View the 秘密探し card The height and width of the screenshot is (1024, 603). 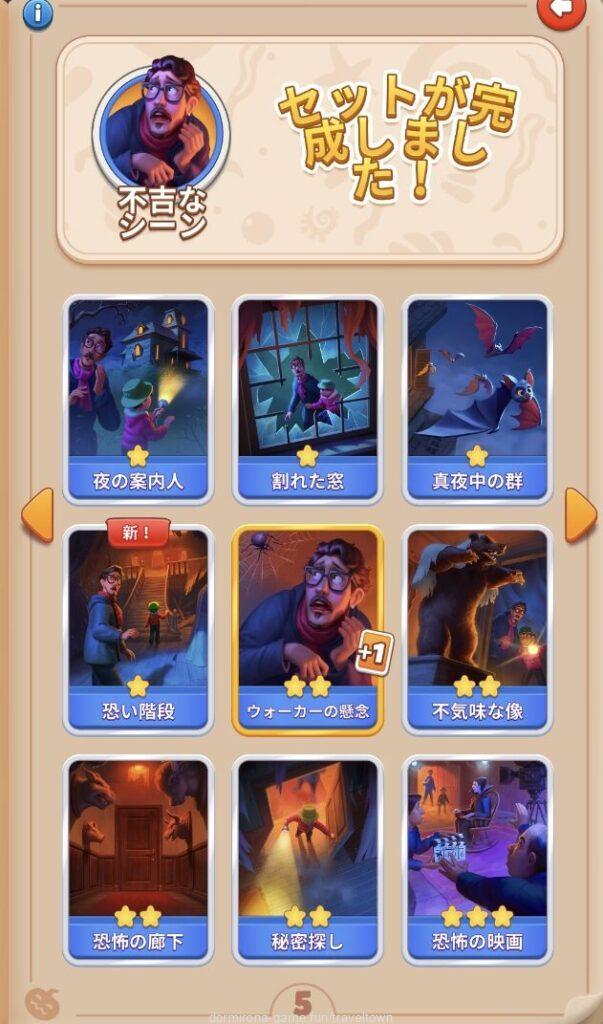(x=308, y=860)
